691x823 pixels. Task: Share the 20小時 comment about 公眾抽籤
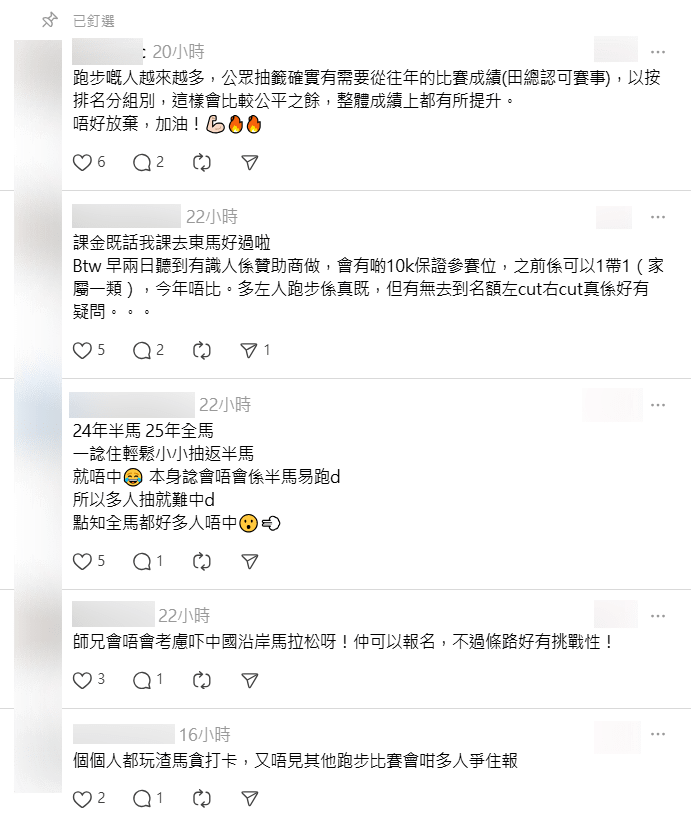tap(250, 162)
